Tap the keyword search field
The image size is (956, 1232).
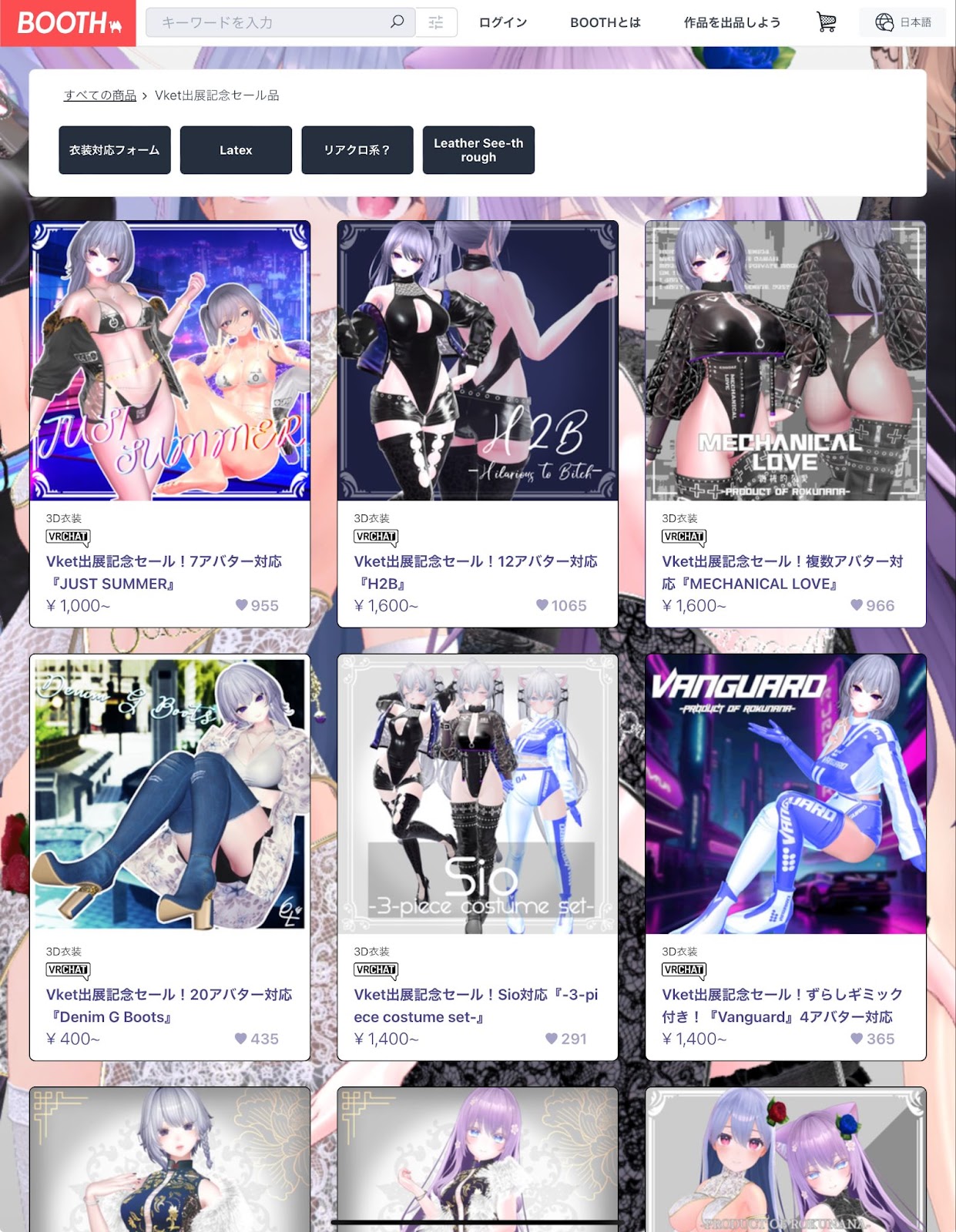tap(270, 22)
